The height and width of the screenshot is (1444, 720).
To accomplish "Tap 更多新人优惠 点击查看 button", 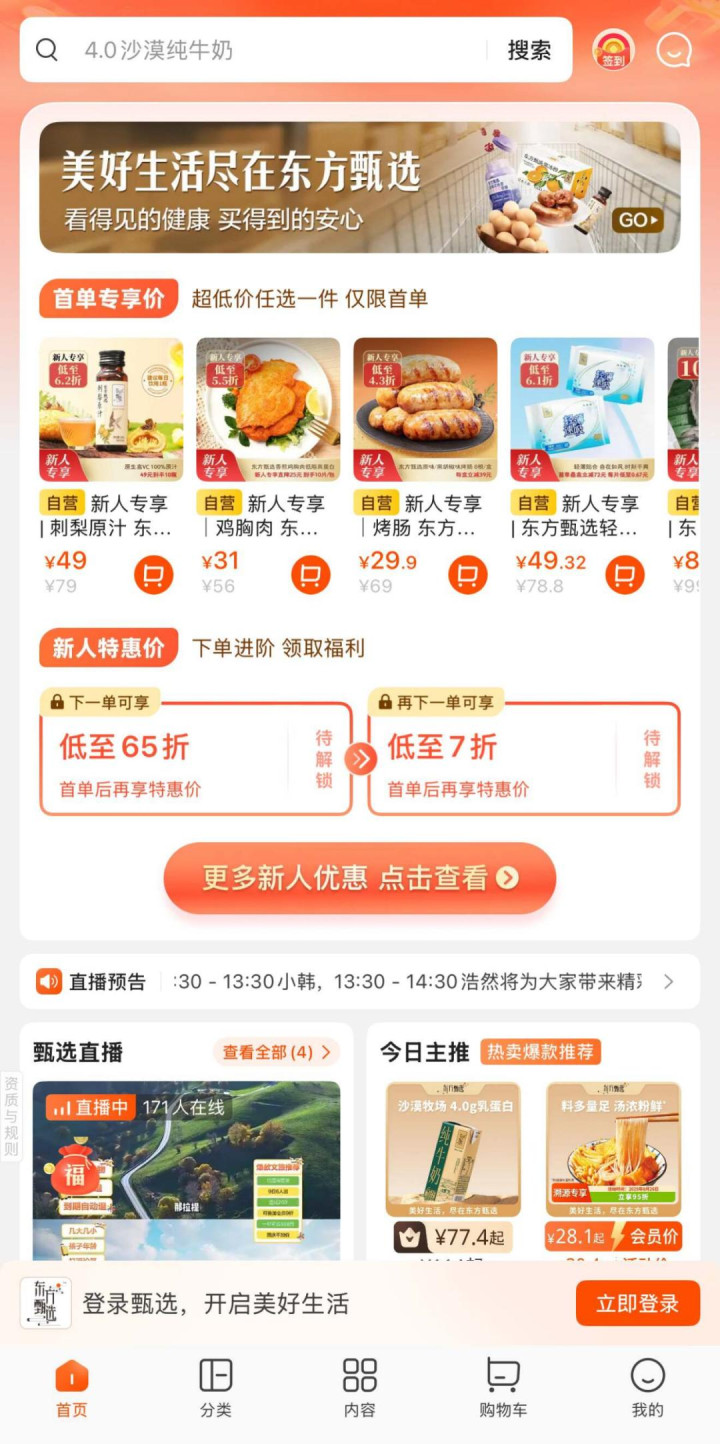I will click(360, 878).
